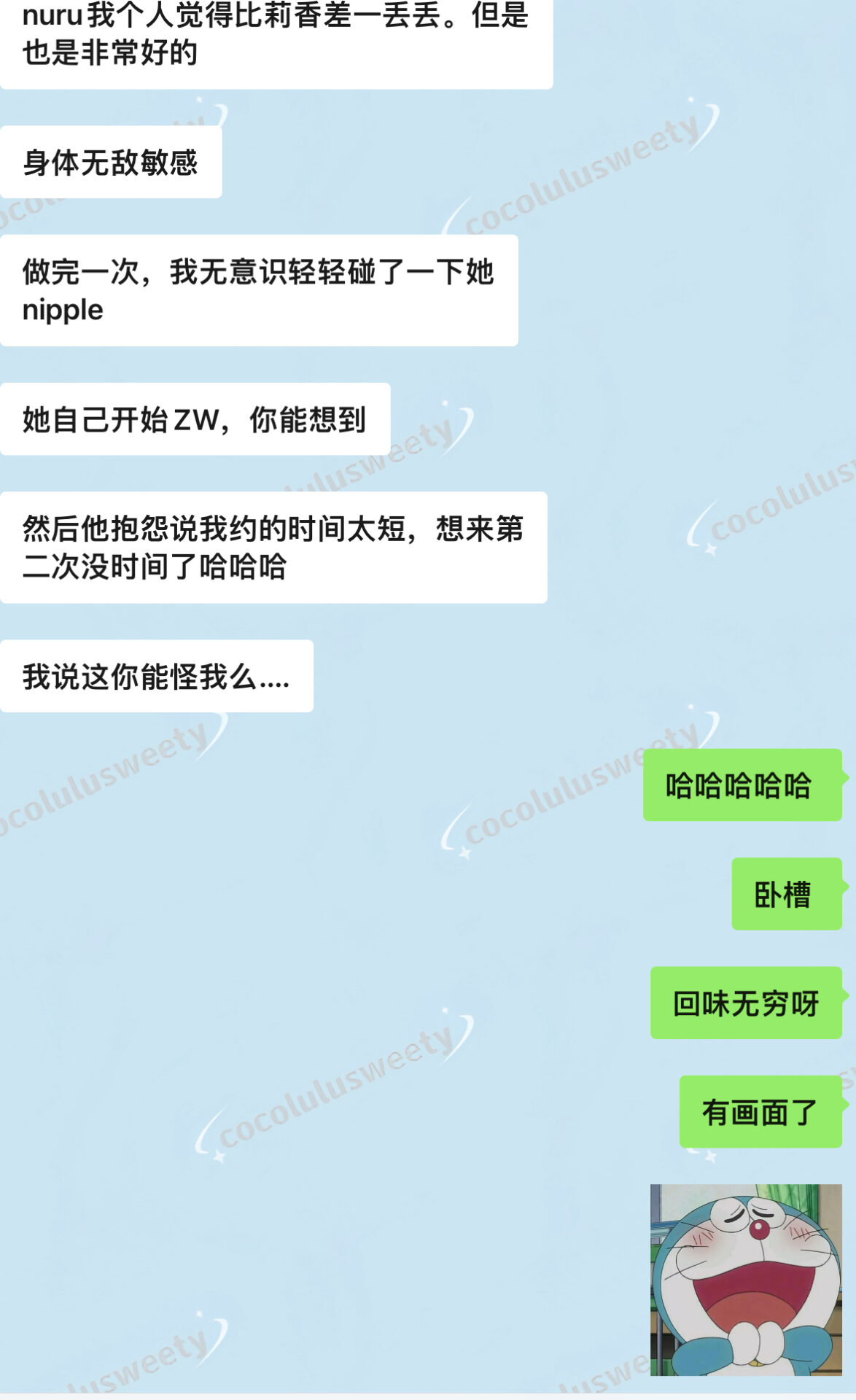Open the Doraemon sticker image
The height and width of the screenshot is (1400, 856).
pos(745,1280)
